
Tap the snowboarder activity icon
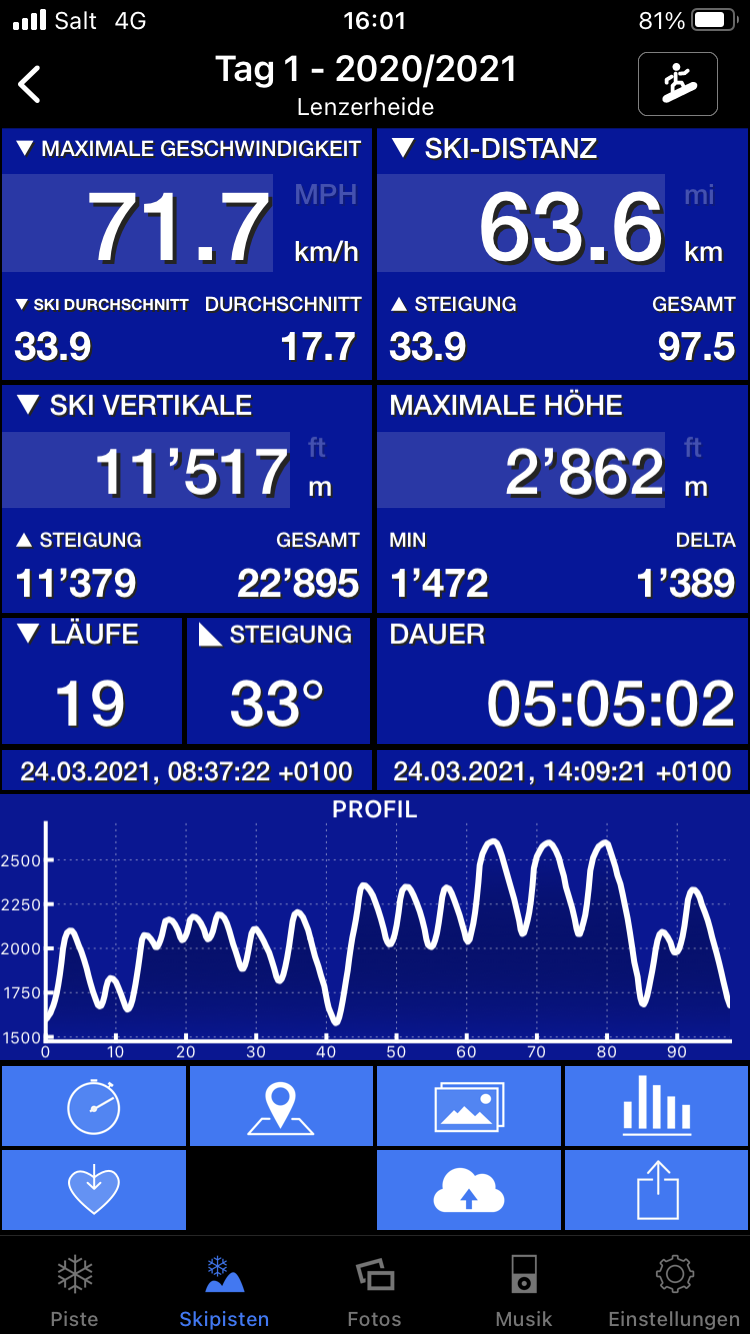[677, 84]
